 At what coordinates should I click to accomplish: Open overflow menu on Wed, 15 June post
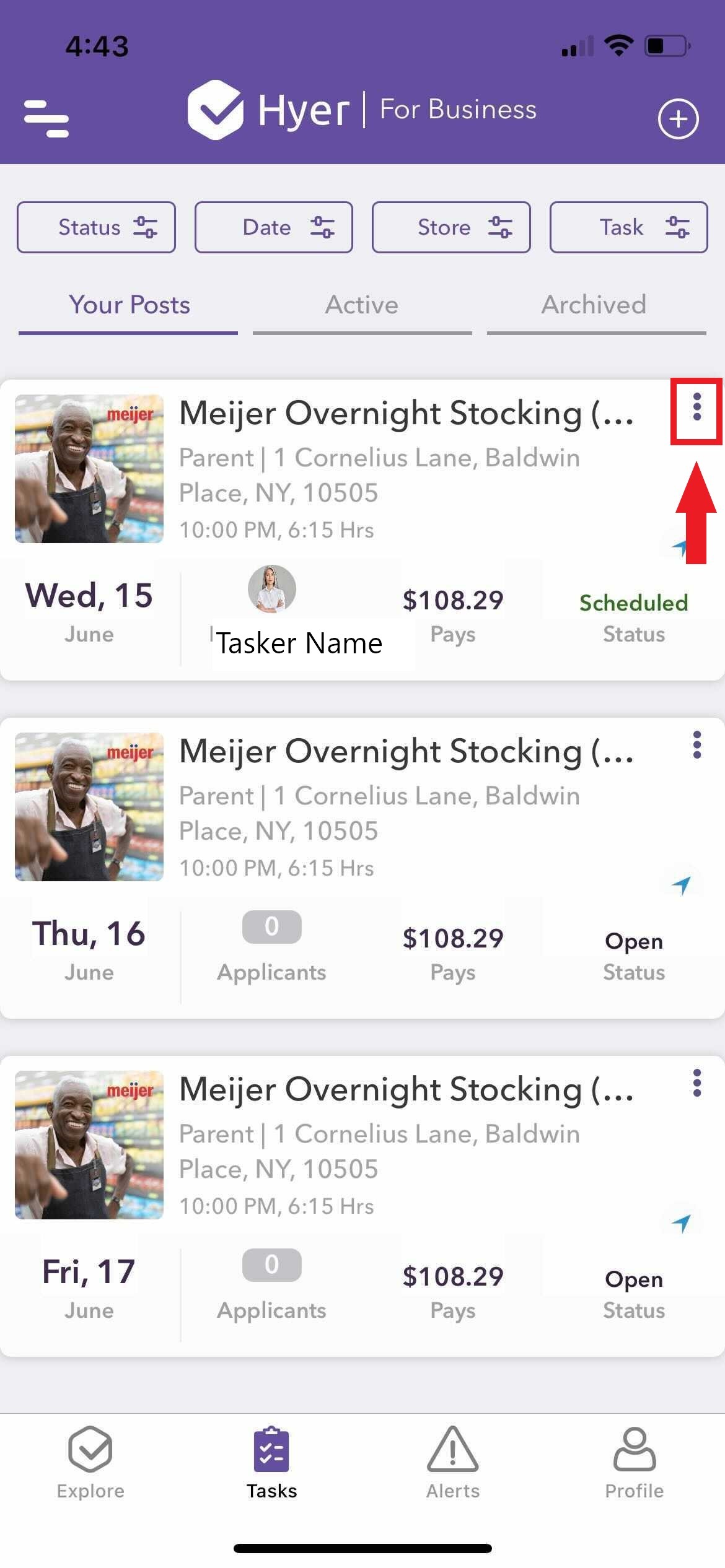click(697, 407)
